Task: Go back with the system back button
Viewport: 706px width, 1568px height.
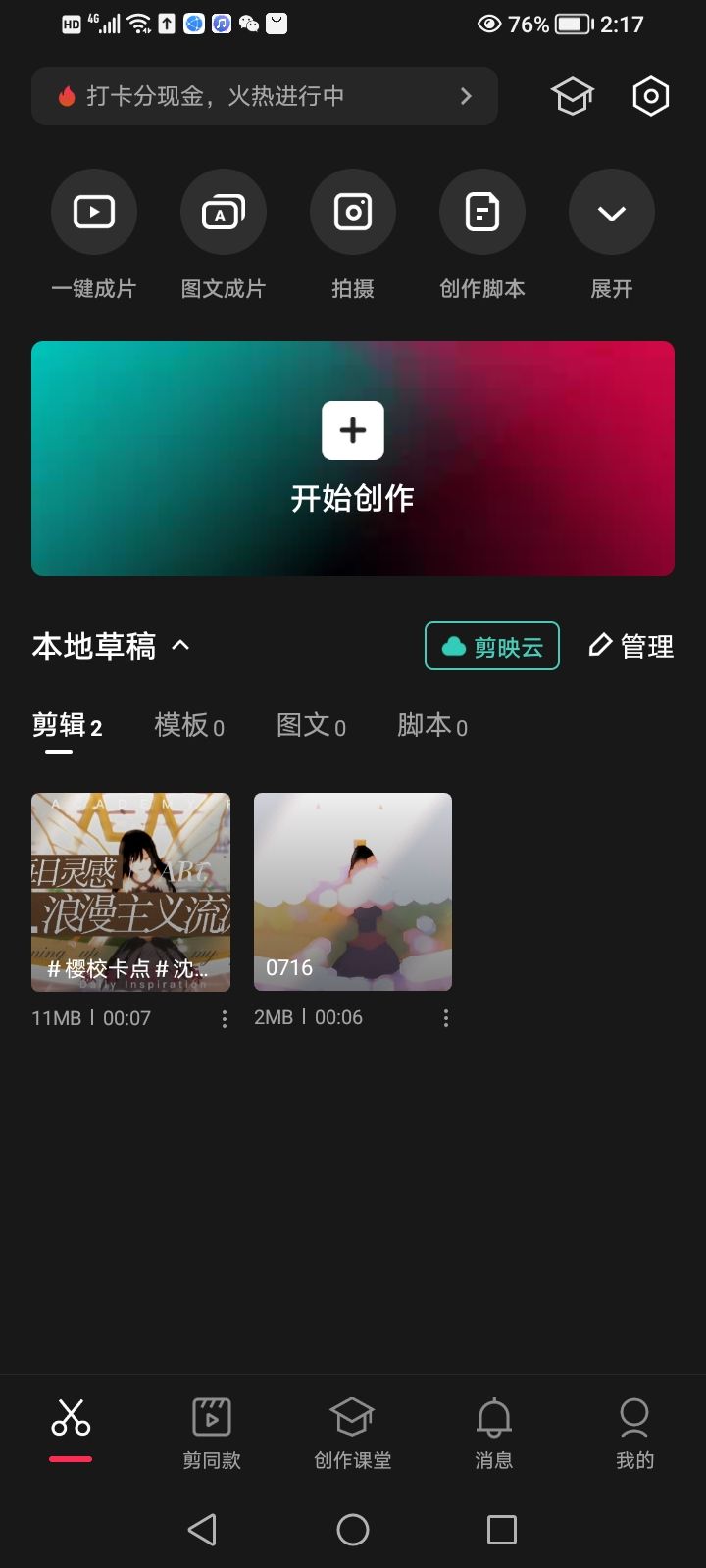Action: [x=202, y=1530]
